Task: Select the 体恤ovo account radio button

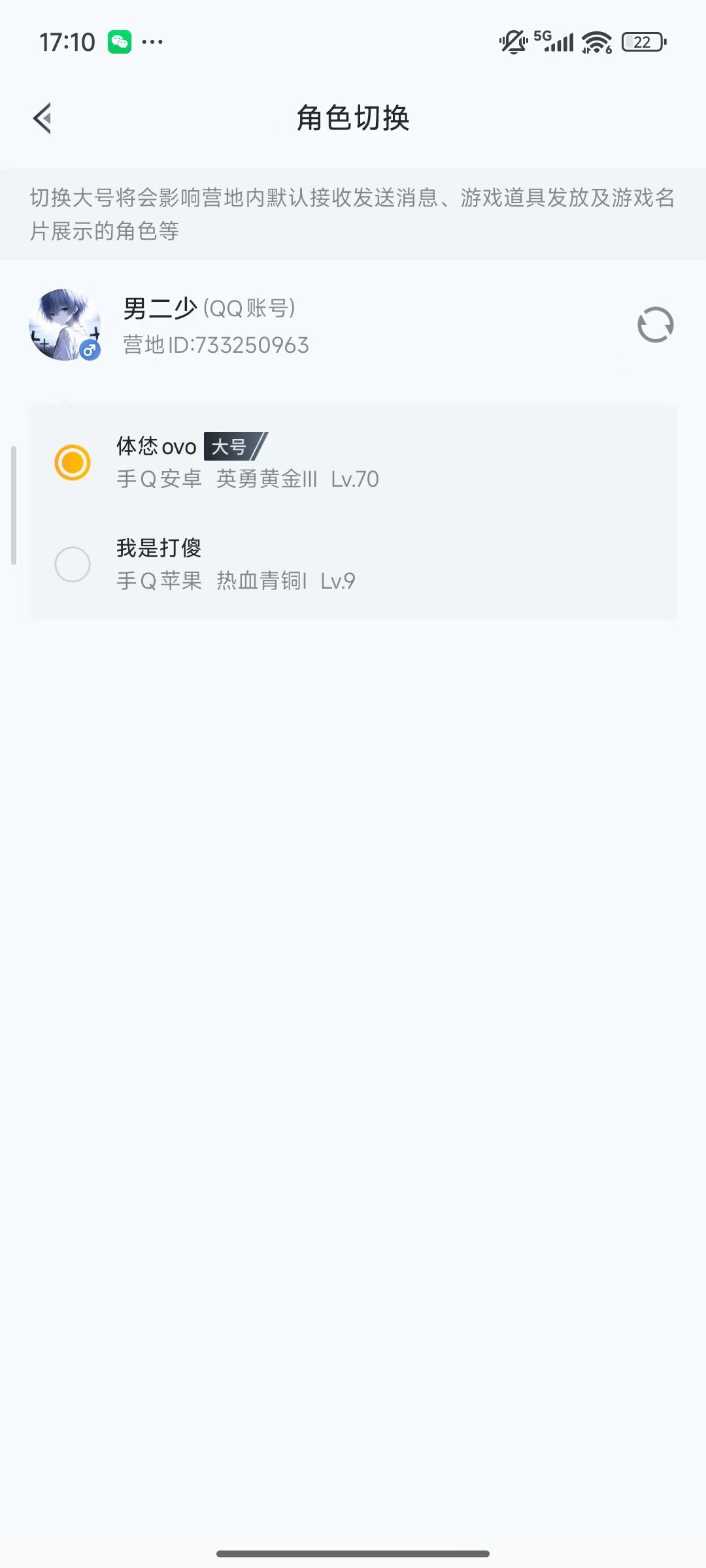Action: (x=73, y=463)
